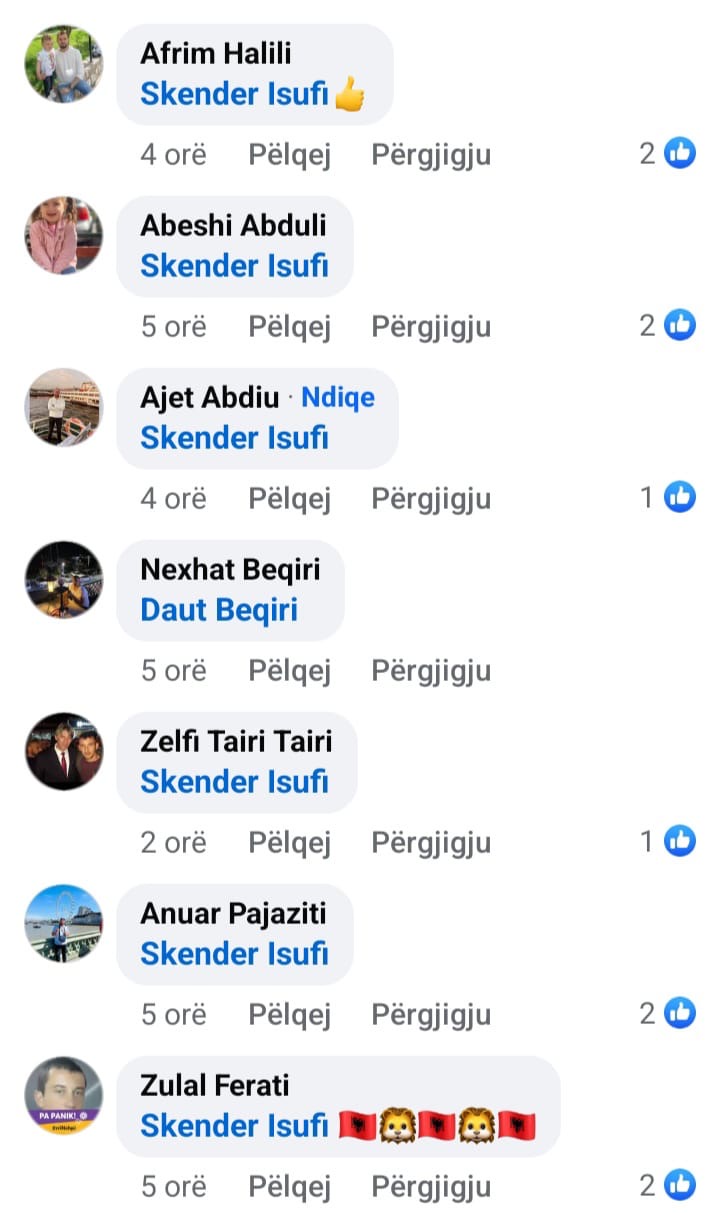The width and height of the screenshot is (720, 1213).
Task: Open Skender Isufi tag in Anuar Pajaziti's comment
Action: 234,954
